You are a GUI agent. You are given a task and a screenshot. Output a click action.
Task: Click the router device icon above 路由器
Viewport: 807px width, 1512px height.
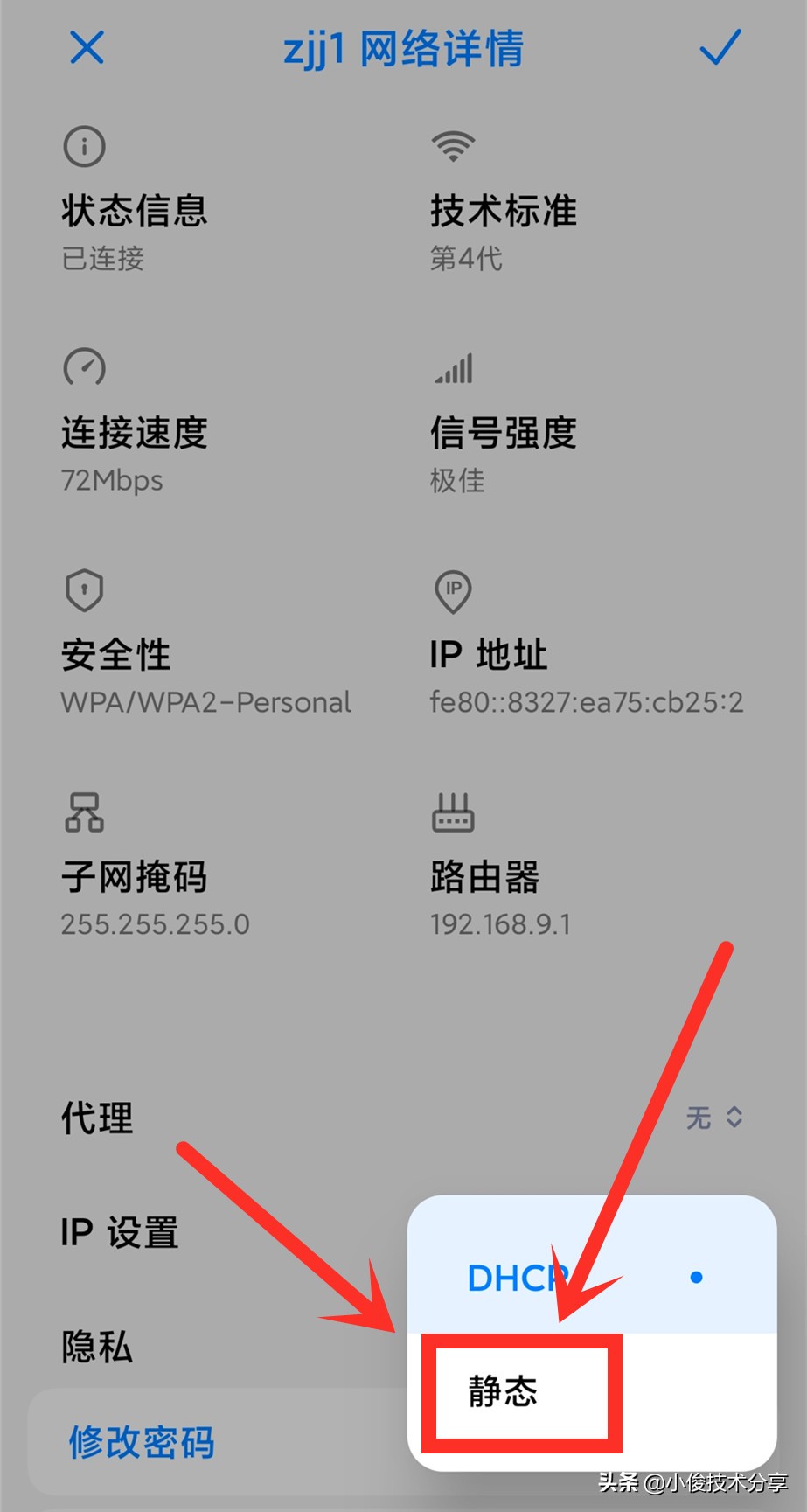453,813
